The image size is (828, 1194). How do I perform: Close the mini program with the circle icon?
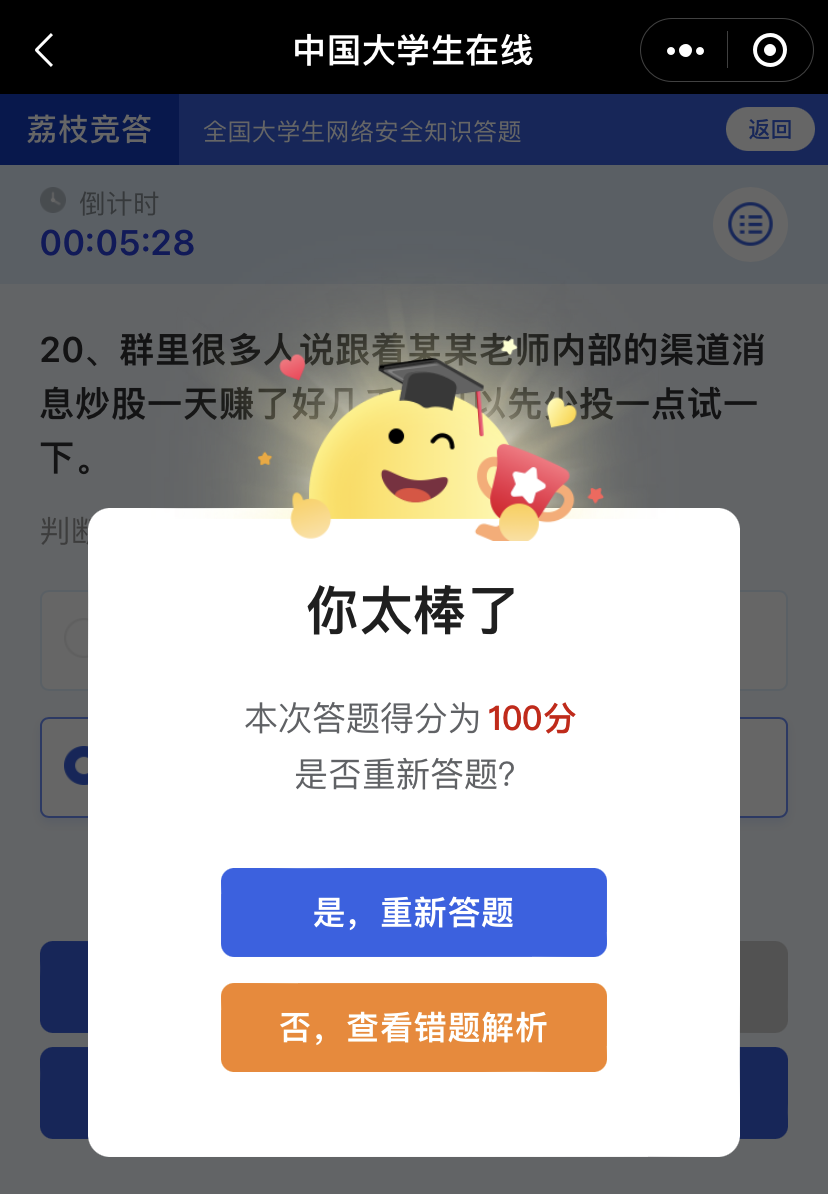point(769,50)
